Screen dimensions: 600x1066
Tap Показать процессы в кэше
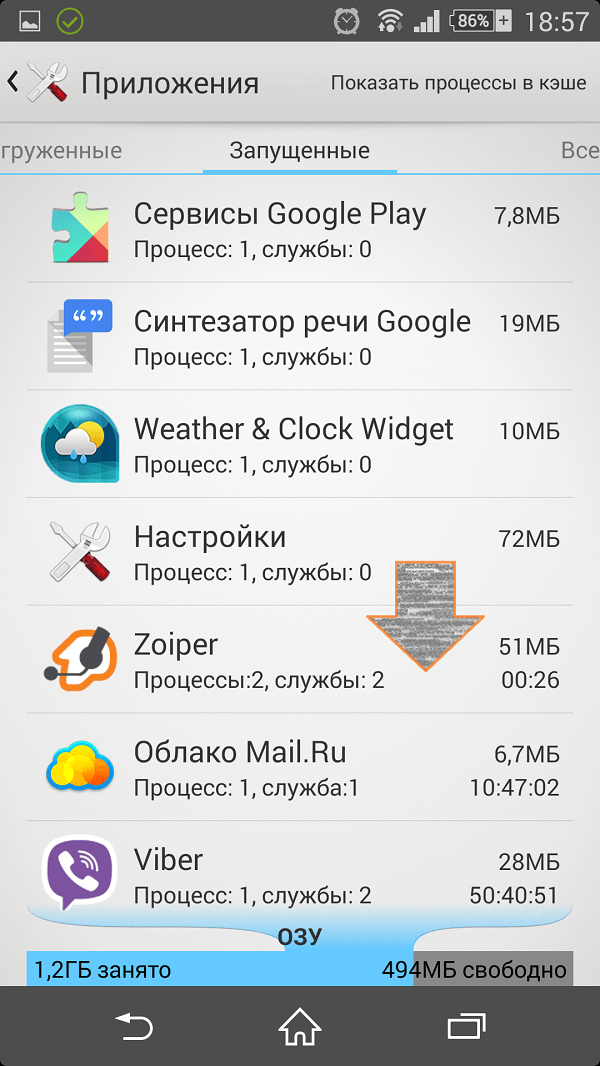tap(459, 83)
